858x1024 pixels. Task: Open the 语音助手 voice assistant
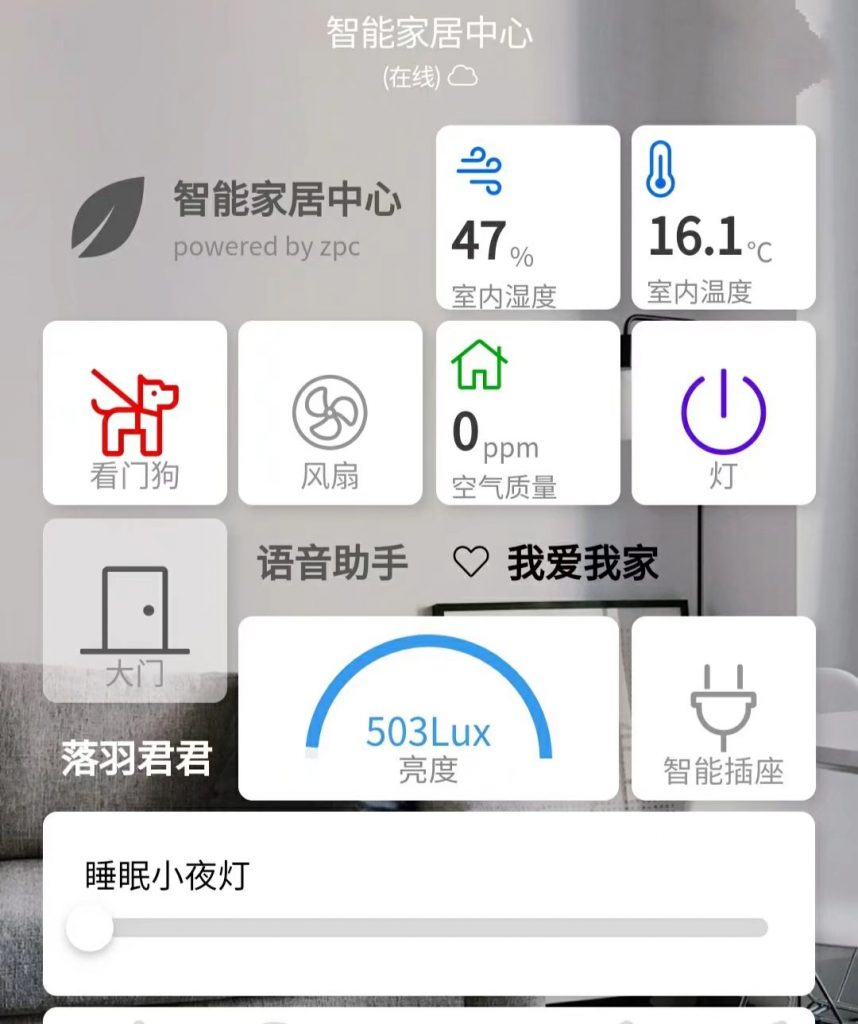(x=332, y=563)
